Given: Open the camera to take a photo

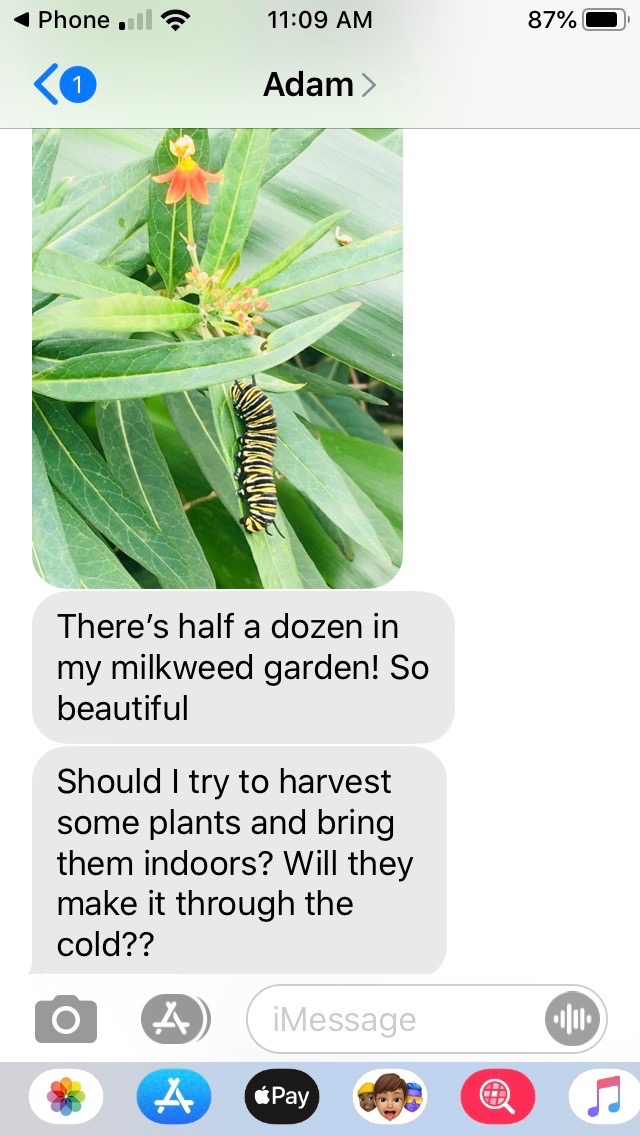Looking at the screenshot, I should point(66,1019).
